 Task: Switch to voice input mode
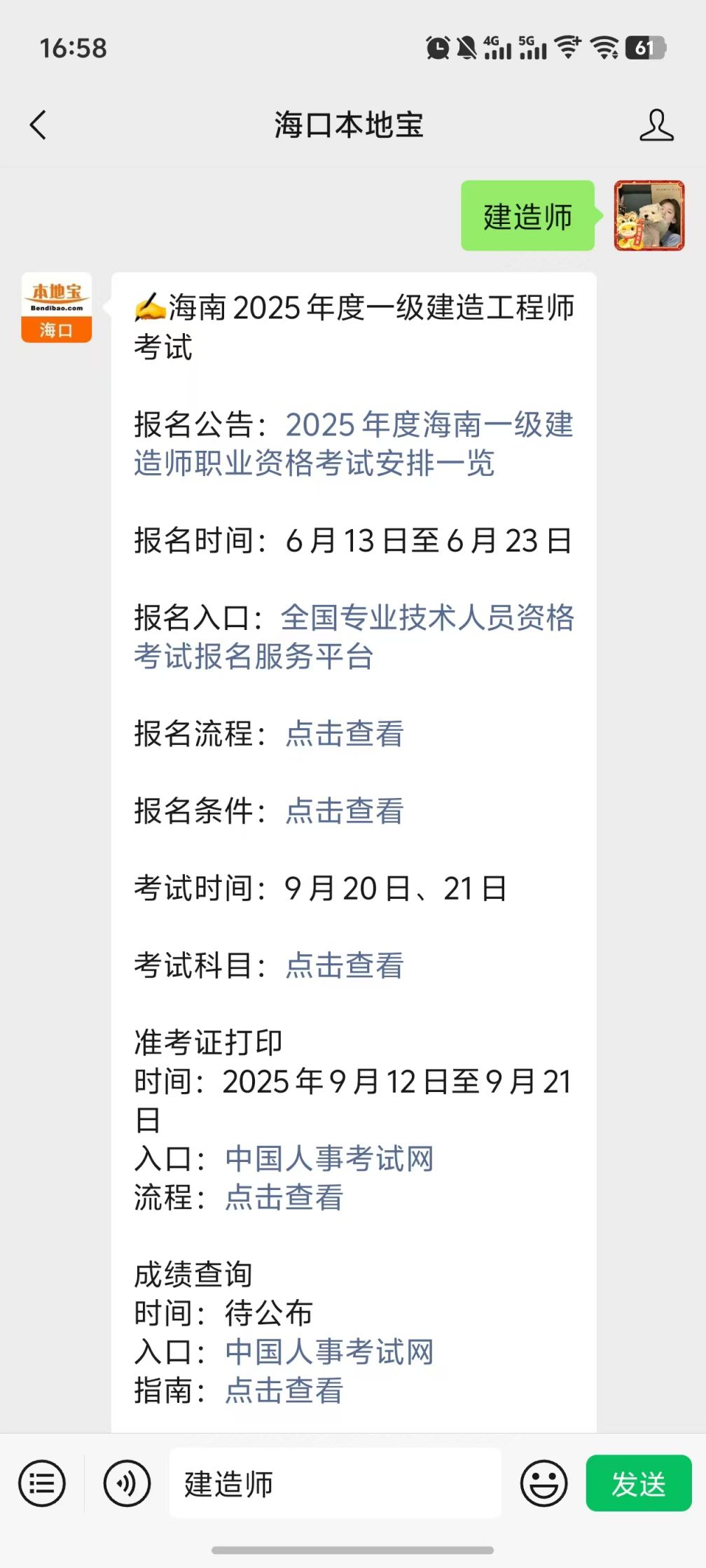pos(127,1483)
